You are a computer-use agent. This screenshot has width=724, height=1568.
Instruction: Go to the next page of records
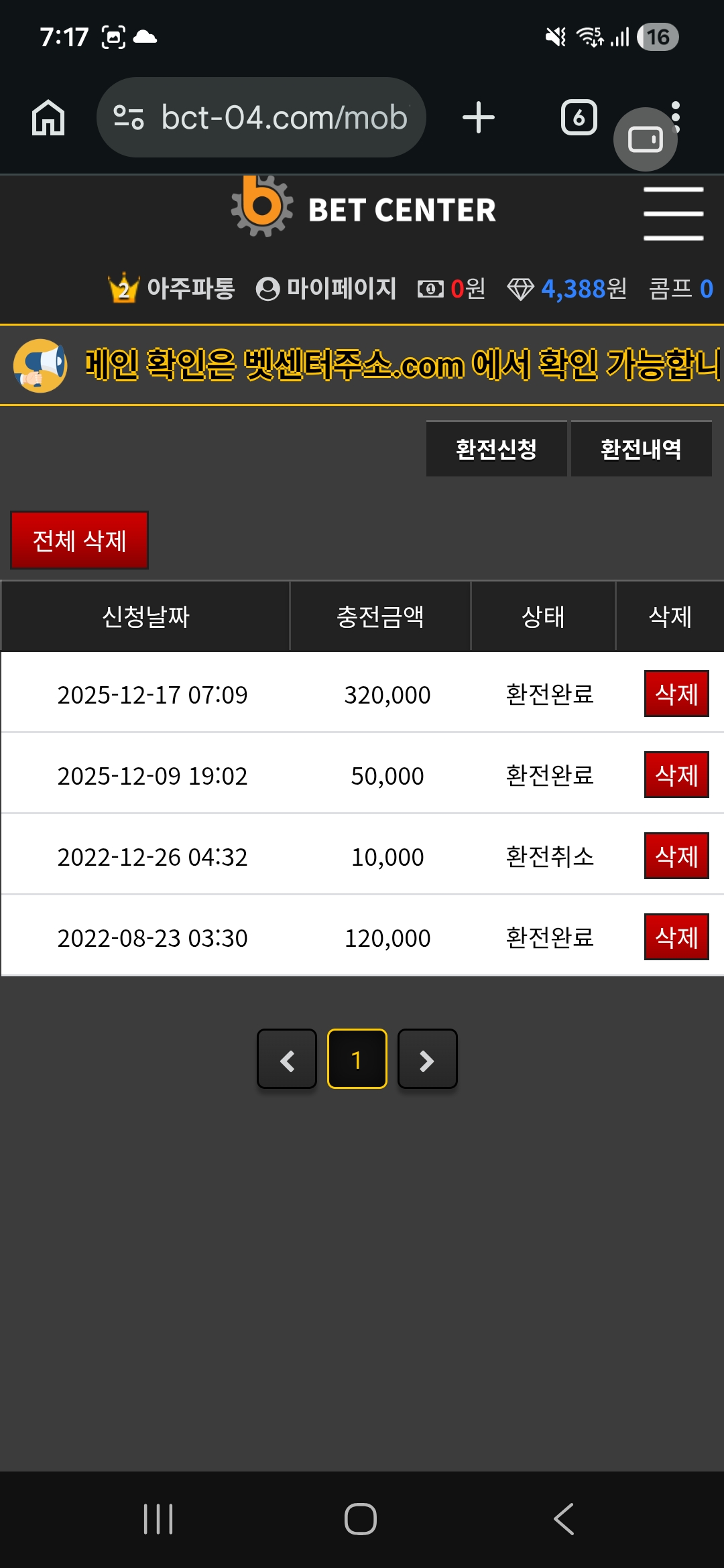click(x=428, y=1059)
